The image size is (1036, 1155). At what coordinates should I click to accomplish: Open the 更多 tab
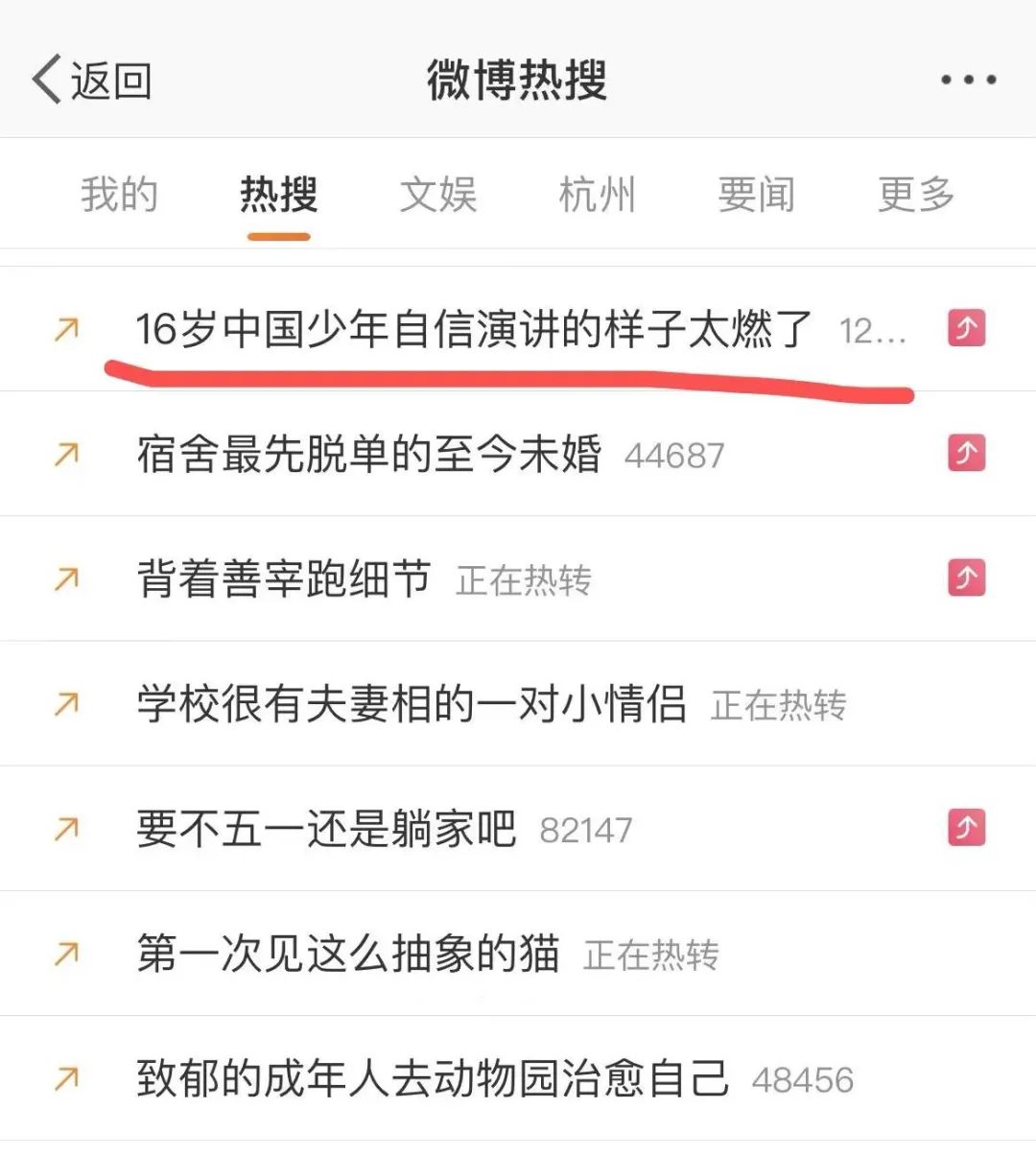click(x=915, y=195)
